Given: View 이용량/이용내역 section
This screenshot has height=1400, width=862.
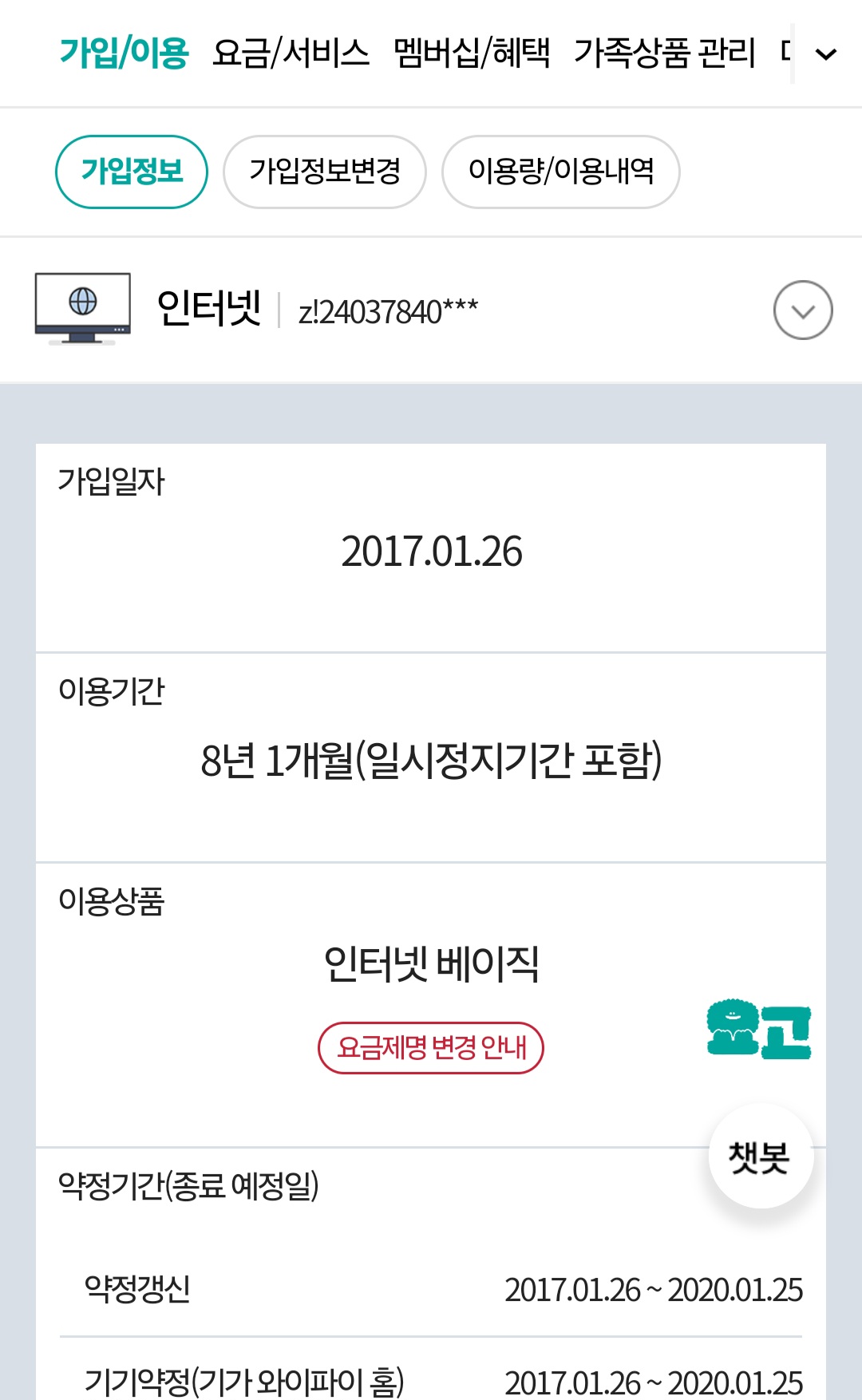Looking at the screenshot, I should [x=561, y=172].
